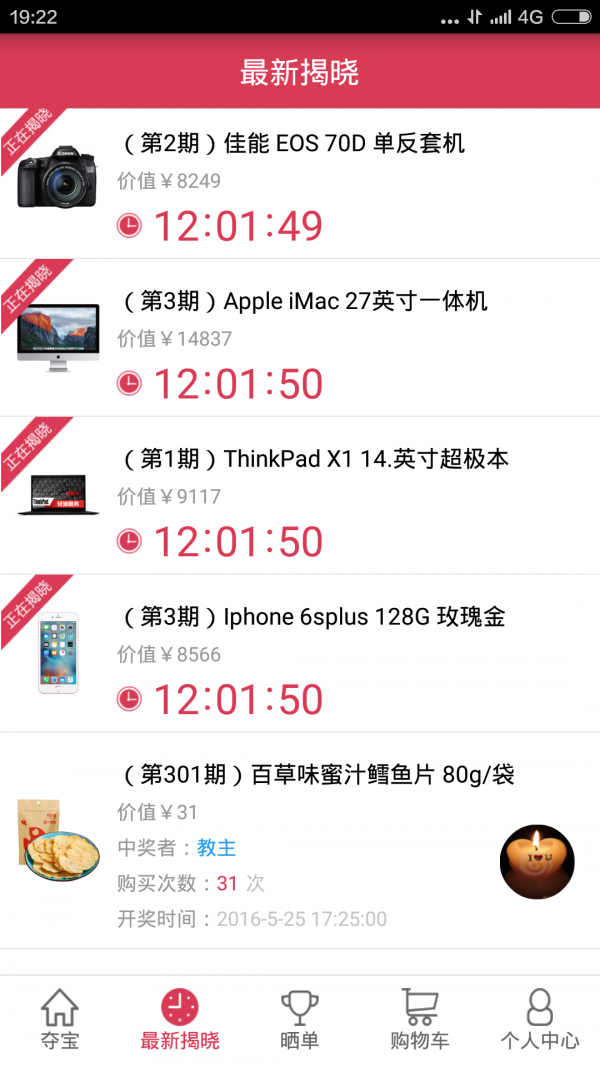Go to the 晒单 tab
This screenshot has height=1067, width=600.
pyautogui.click(x=299, y=1020)
